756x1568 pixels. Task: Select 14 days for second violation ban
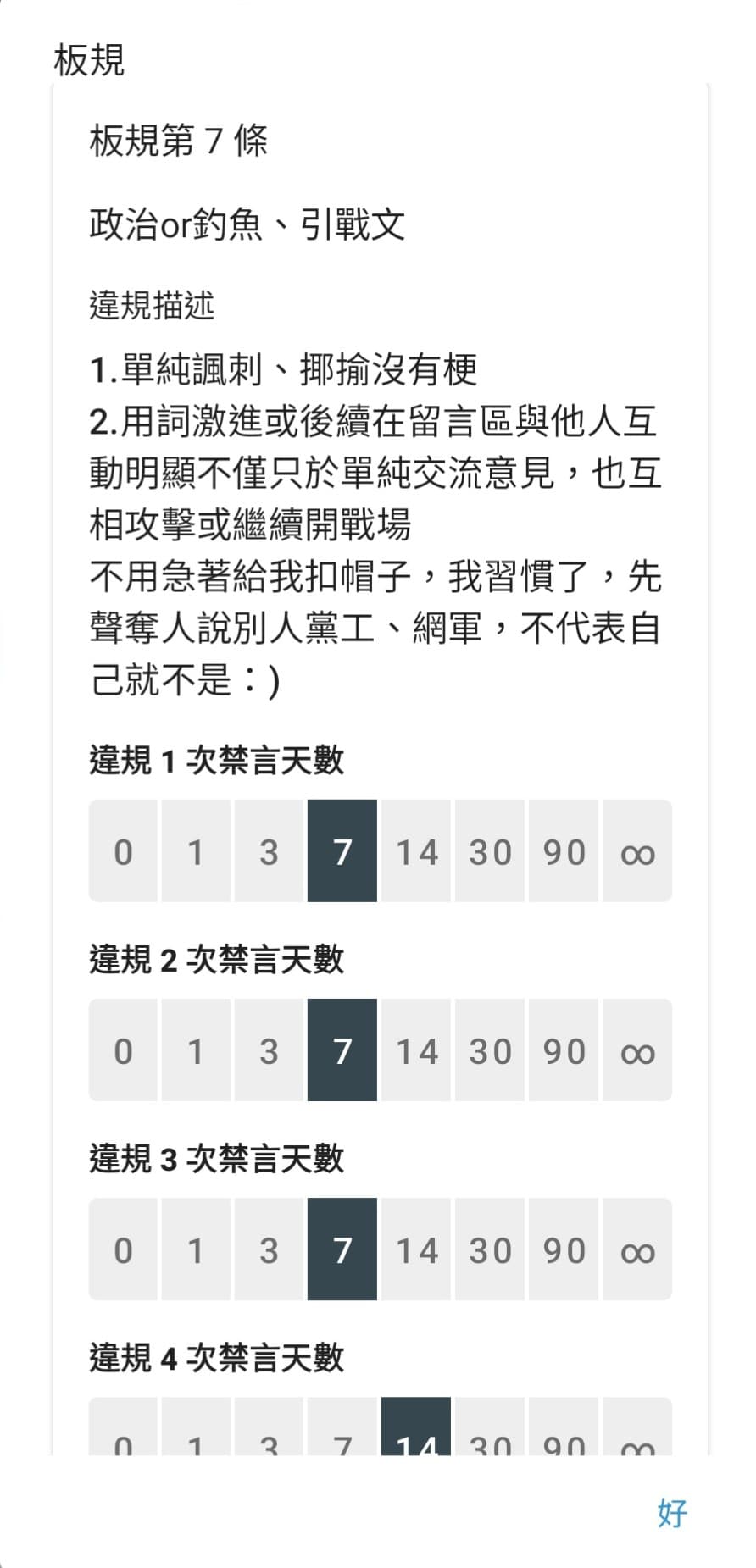click(x=416, y=1050)
